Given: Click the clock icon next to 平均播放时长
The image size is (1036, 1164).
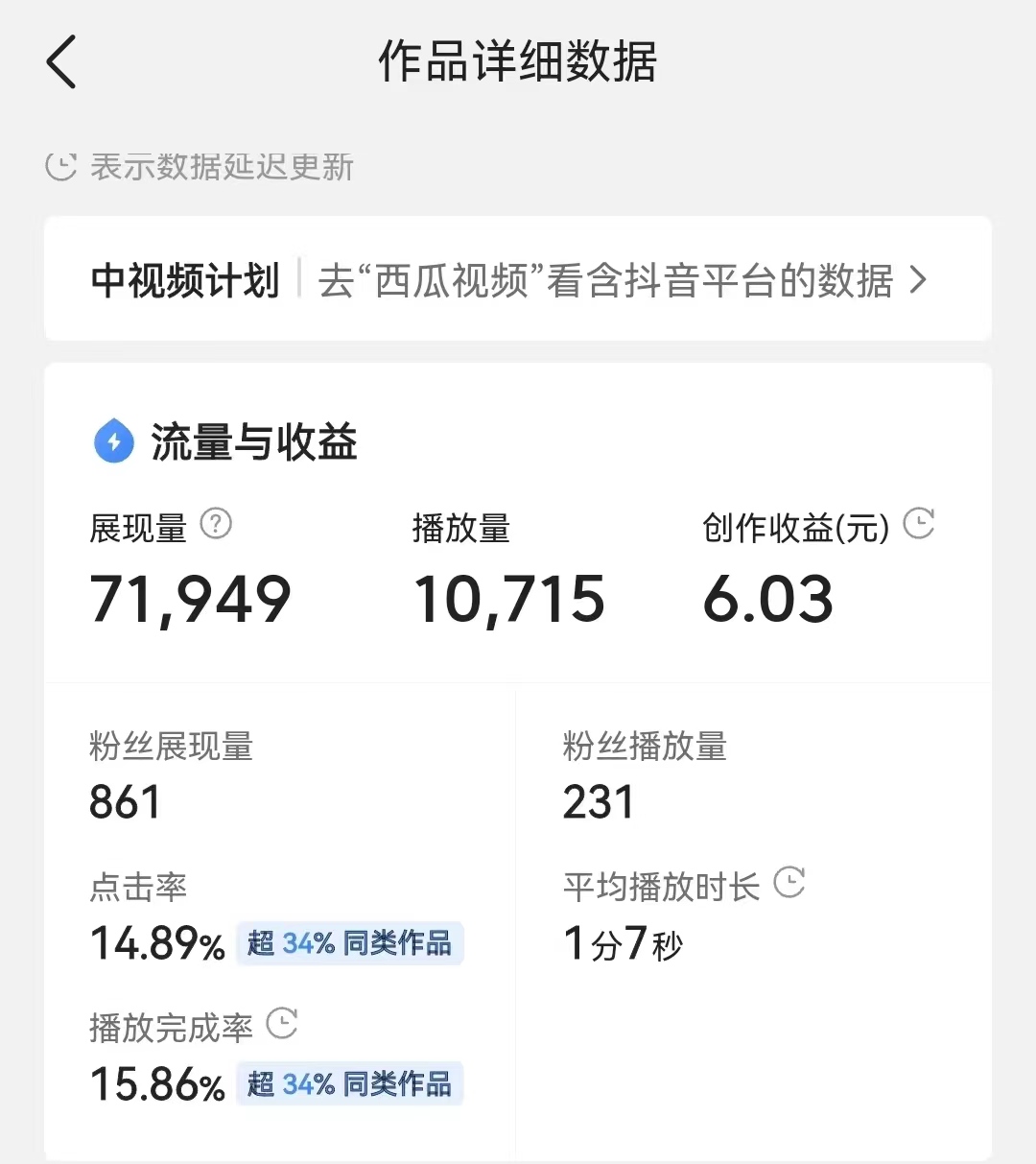Looking at the screenshot, I should [789, 883].
